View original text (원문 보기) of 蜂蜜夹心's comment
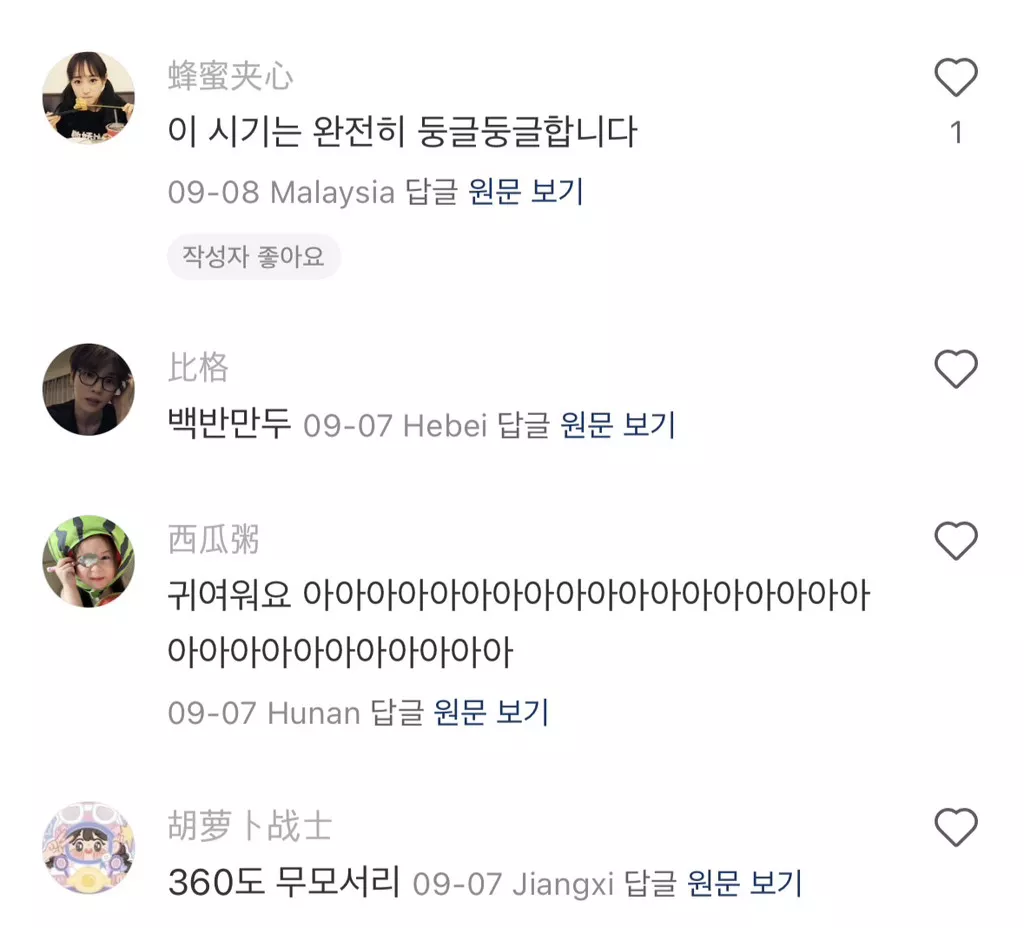The image size is (1024, 928). (526, 192)
